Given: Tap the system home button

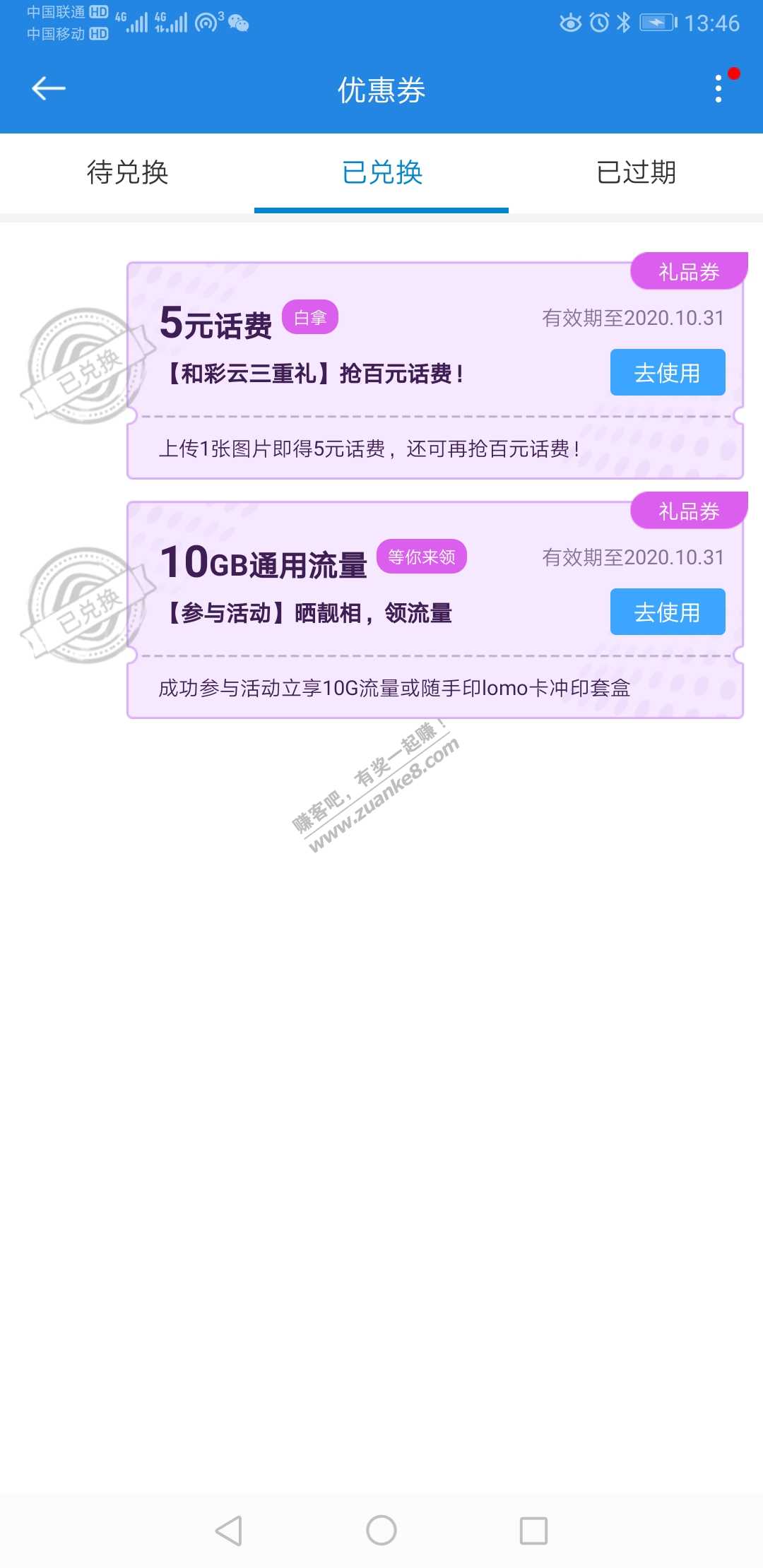Looking at the screenshot, I should pyautogui.click(x=381, y=1531).
